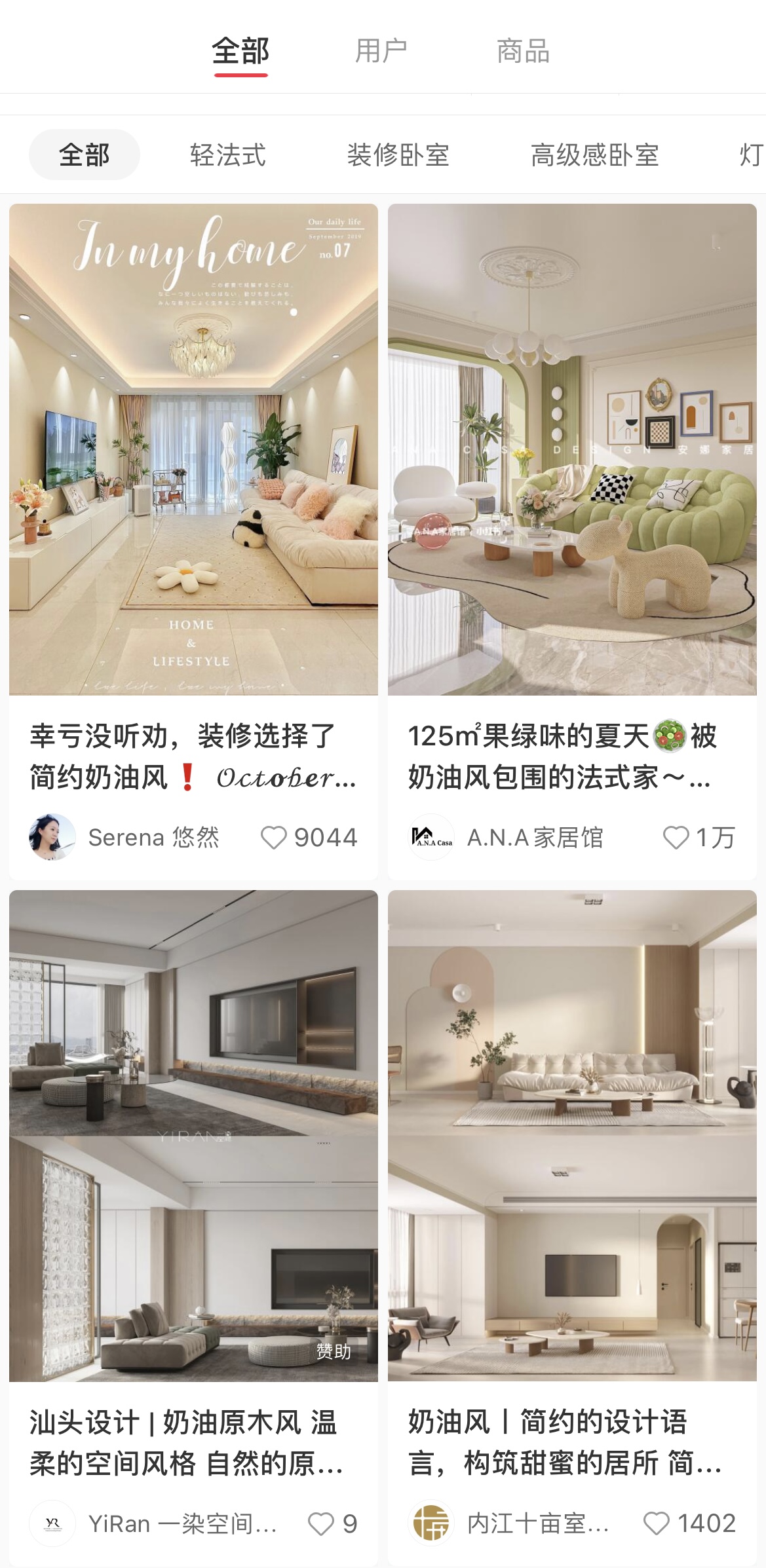
Task: View the YiRan 一染空间 profile
Action: pos(52,1523)
